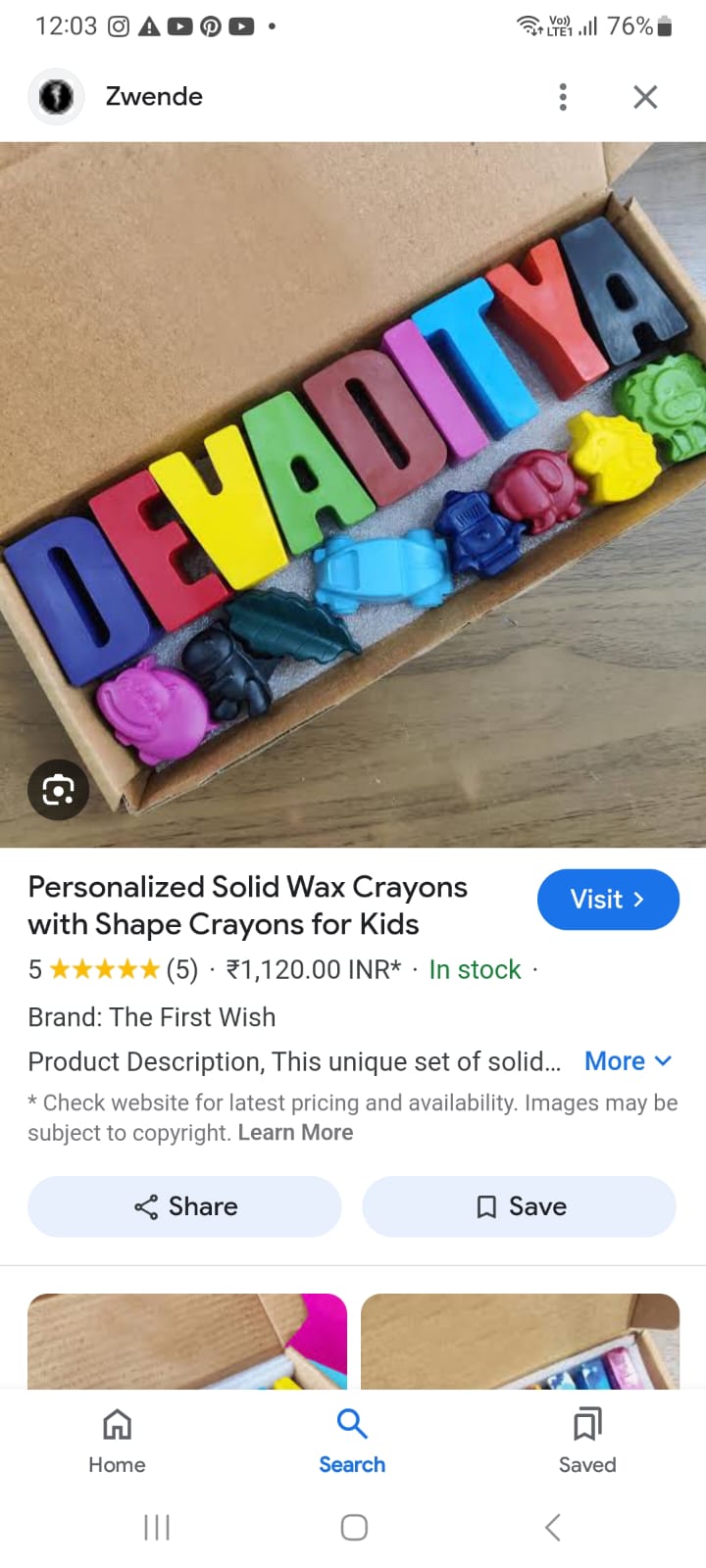Viewport: 706px width, 1568px height.
Task: Go to the Home tab
Action: [117, 1441]
